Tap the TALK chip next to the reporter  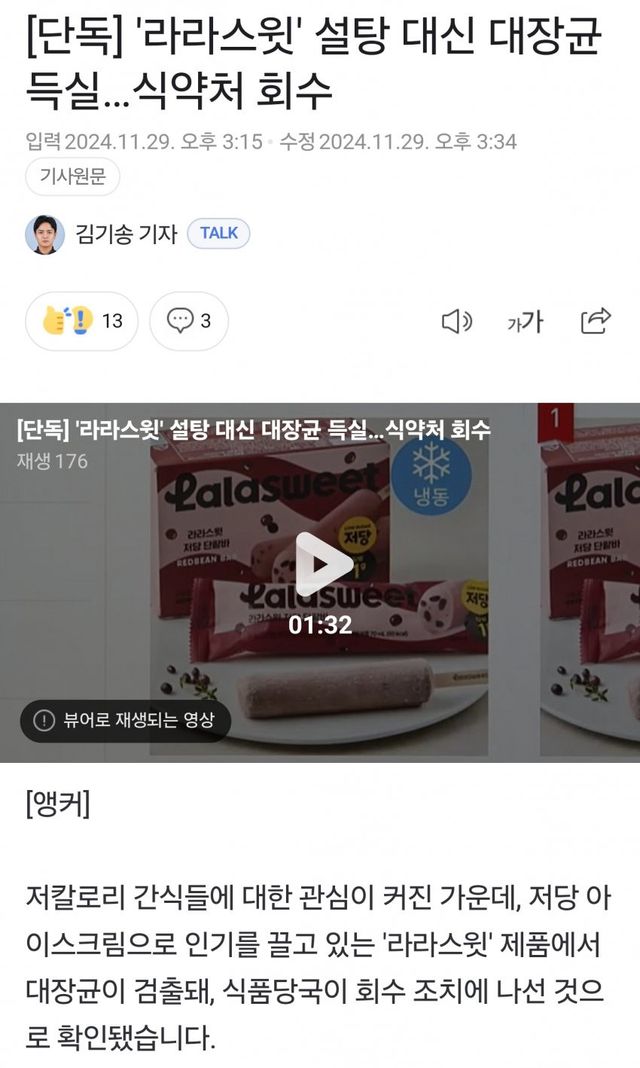pos(219,234)
